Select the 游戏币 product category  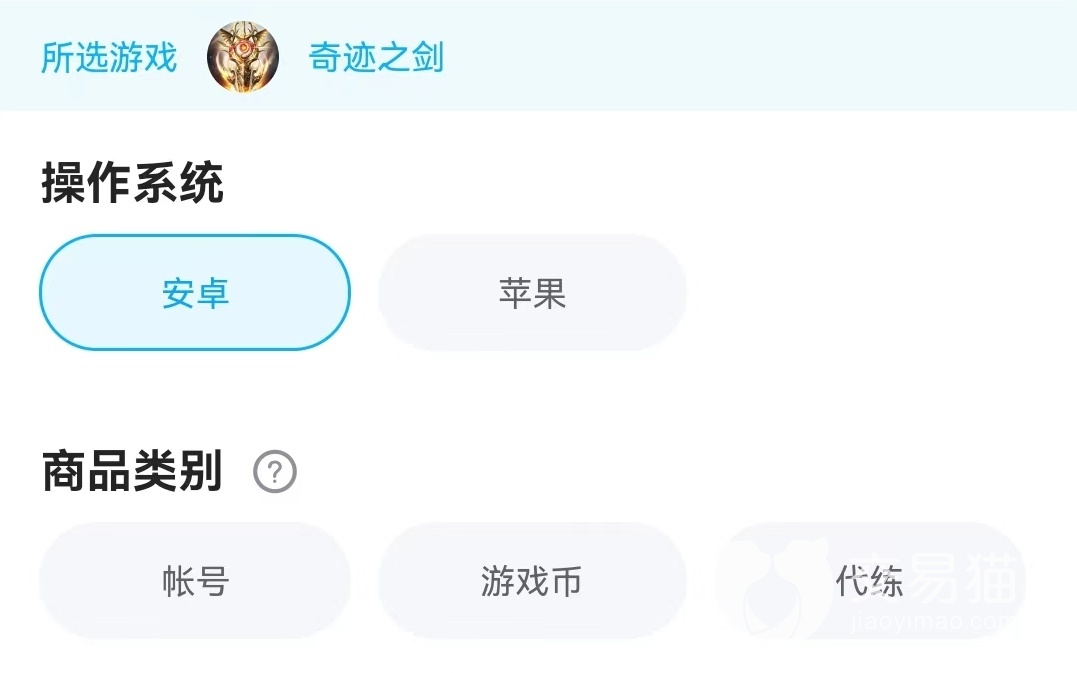pos(532,581)
